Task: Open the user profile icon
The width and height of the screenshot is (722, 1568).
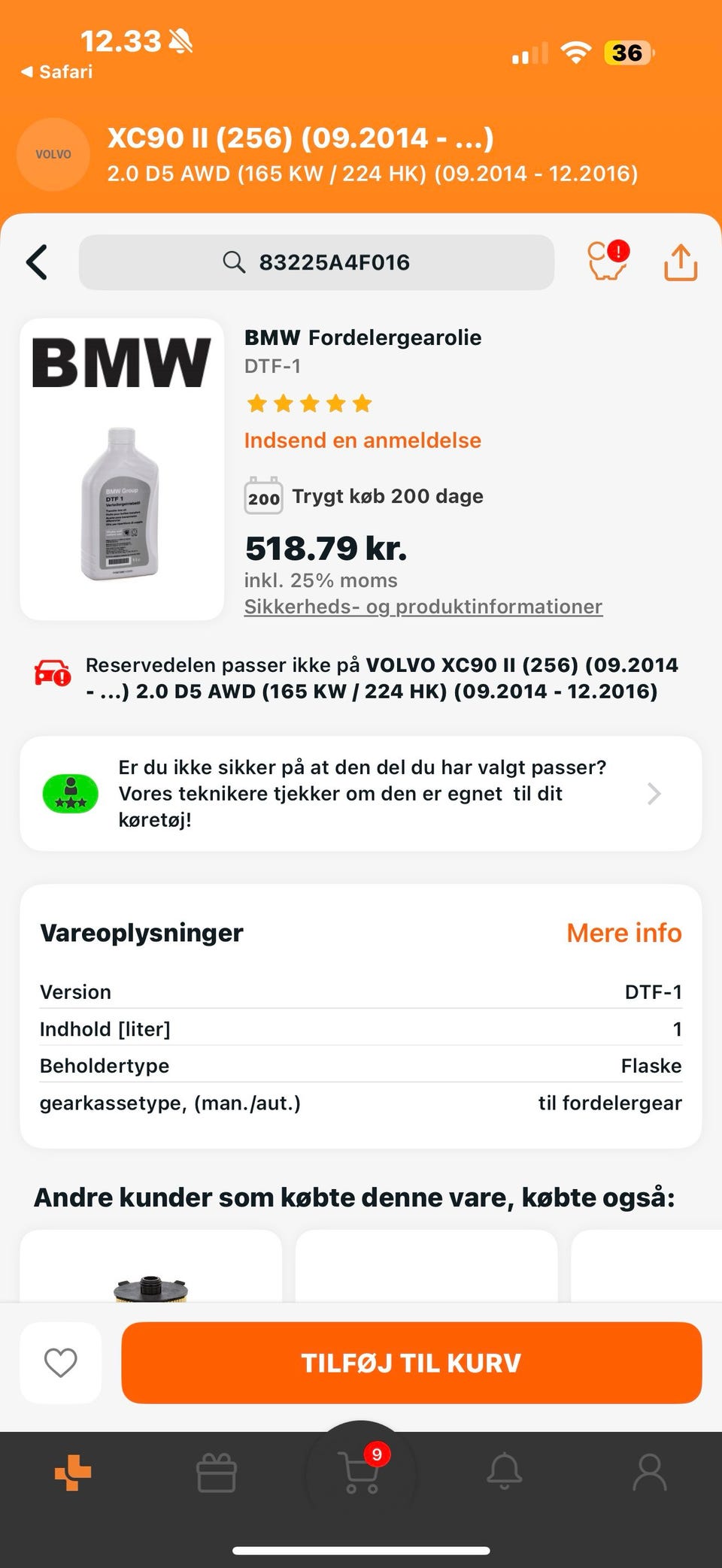Action: pos(651,1473)
